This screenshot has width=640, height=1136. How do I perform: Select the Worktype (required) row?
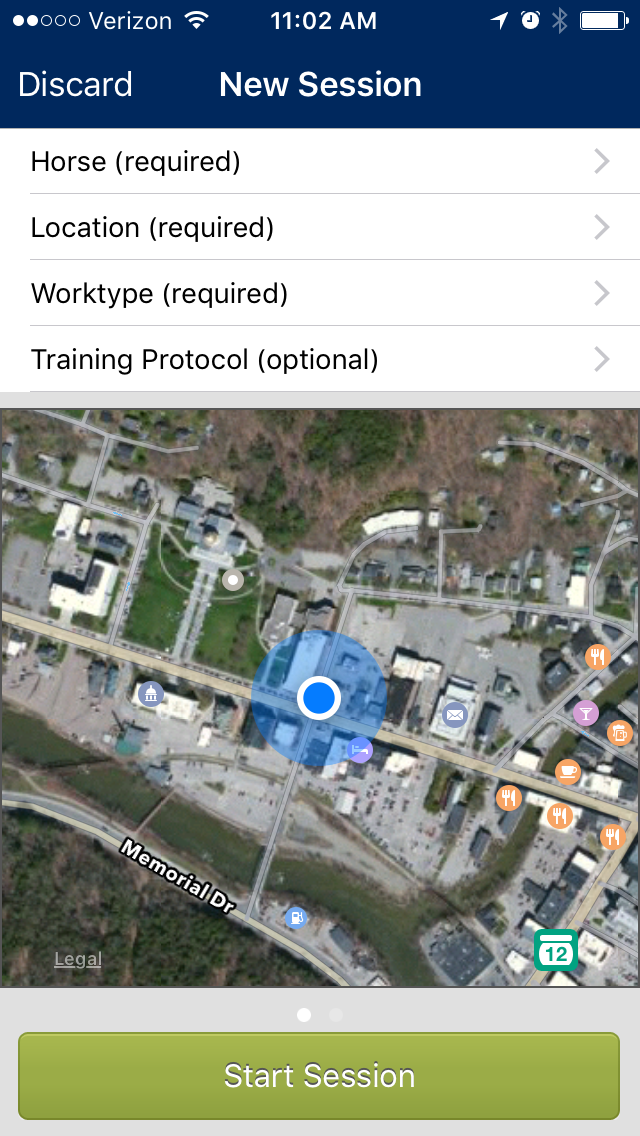point(320,293)
